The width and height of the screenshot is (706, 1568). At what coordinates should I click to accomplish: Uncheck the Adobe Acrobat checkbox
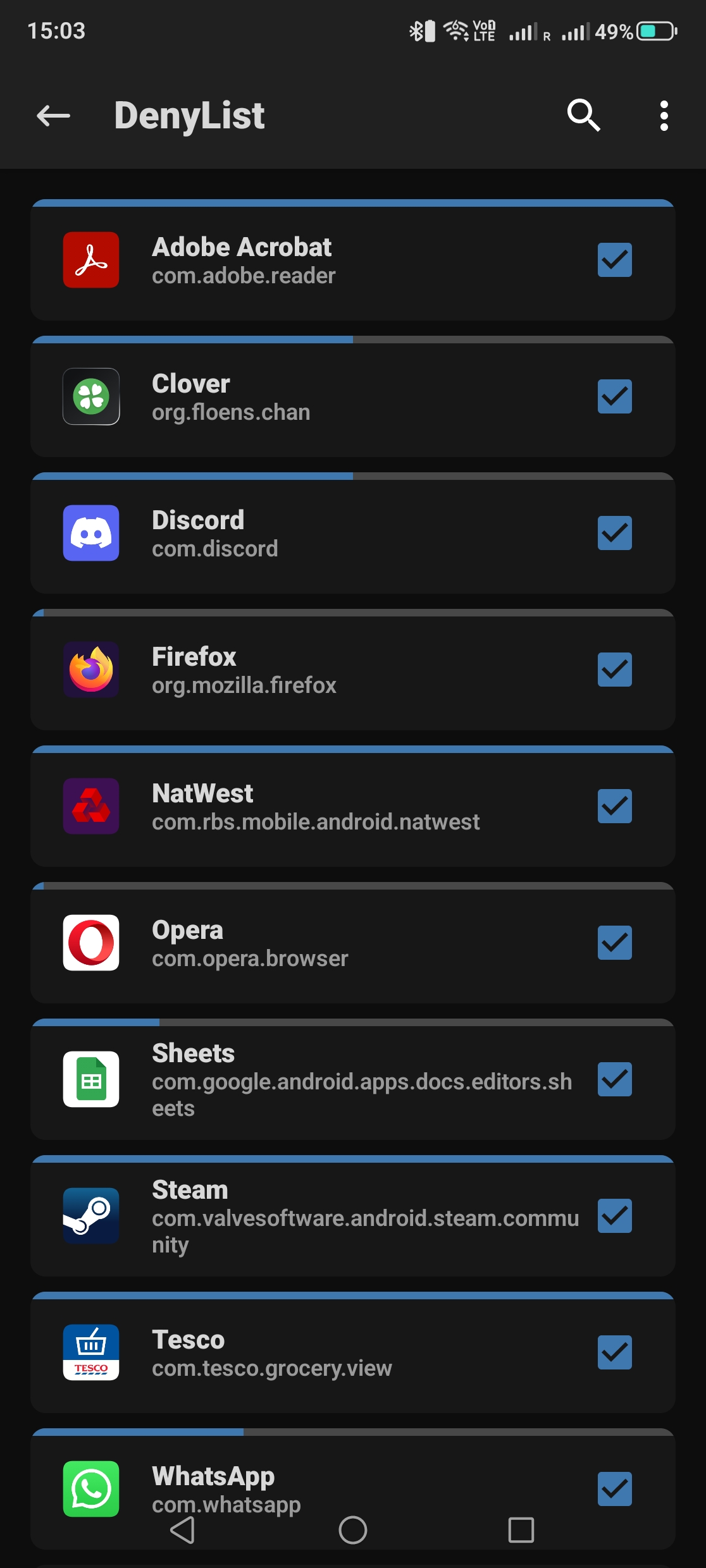tap(614, 260)
